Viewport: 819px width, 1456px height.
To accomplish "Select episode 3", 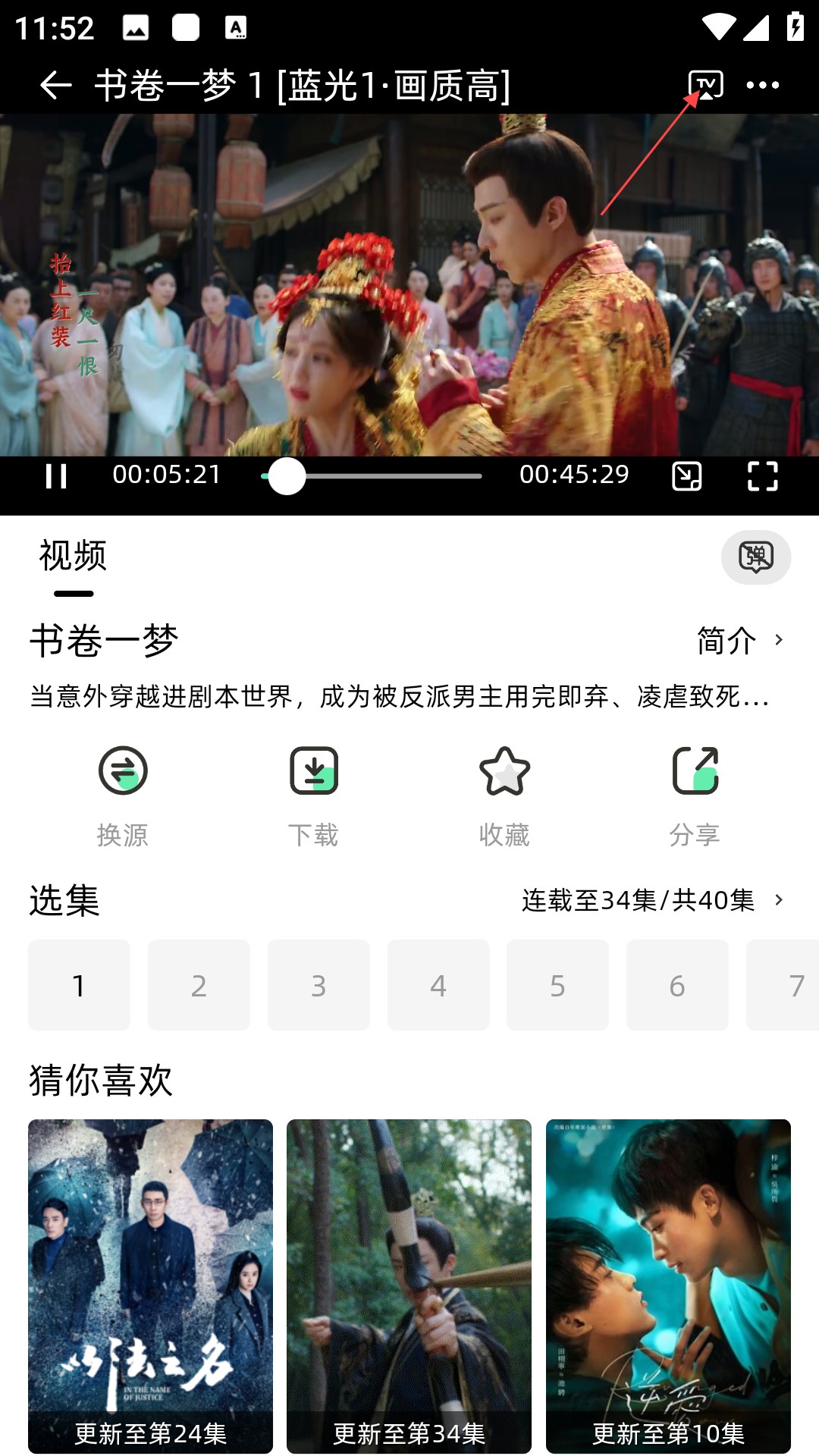I will (x=318, y=986).
